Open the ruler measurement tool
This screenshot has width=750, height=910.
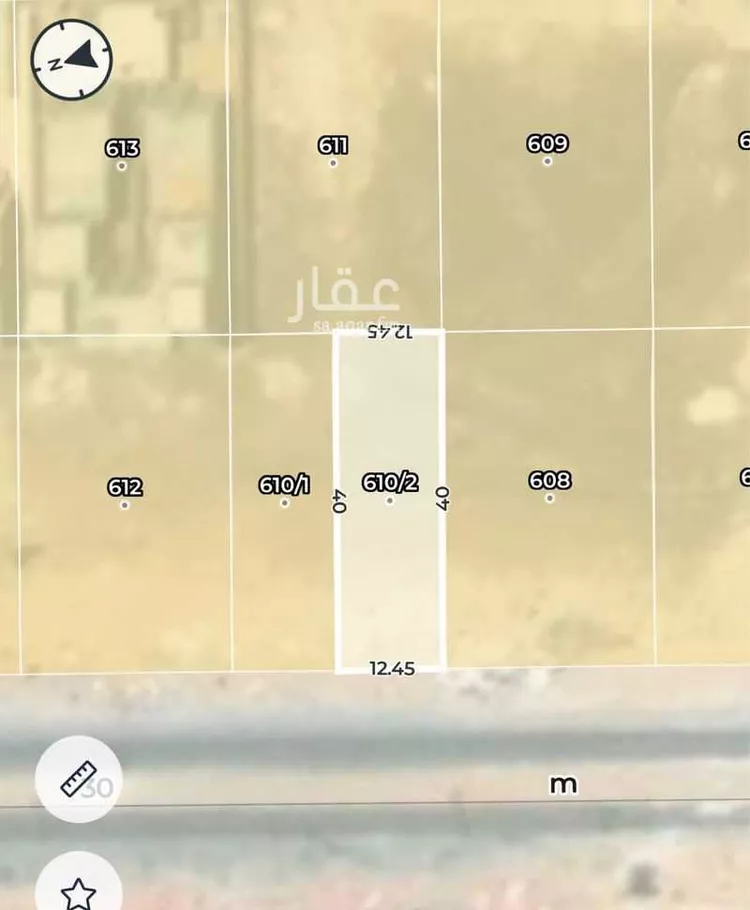point(78,778)
